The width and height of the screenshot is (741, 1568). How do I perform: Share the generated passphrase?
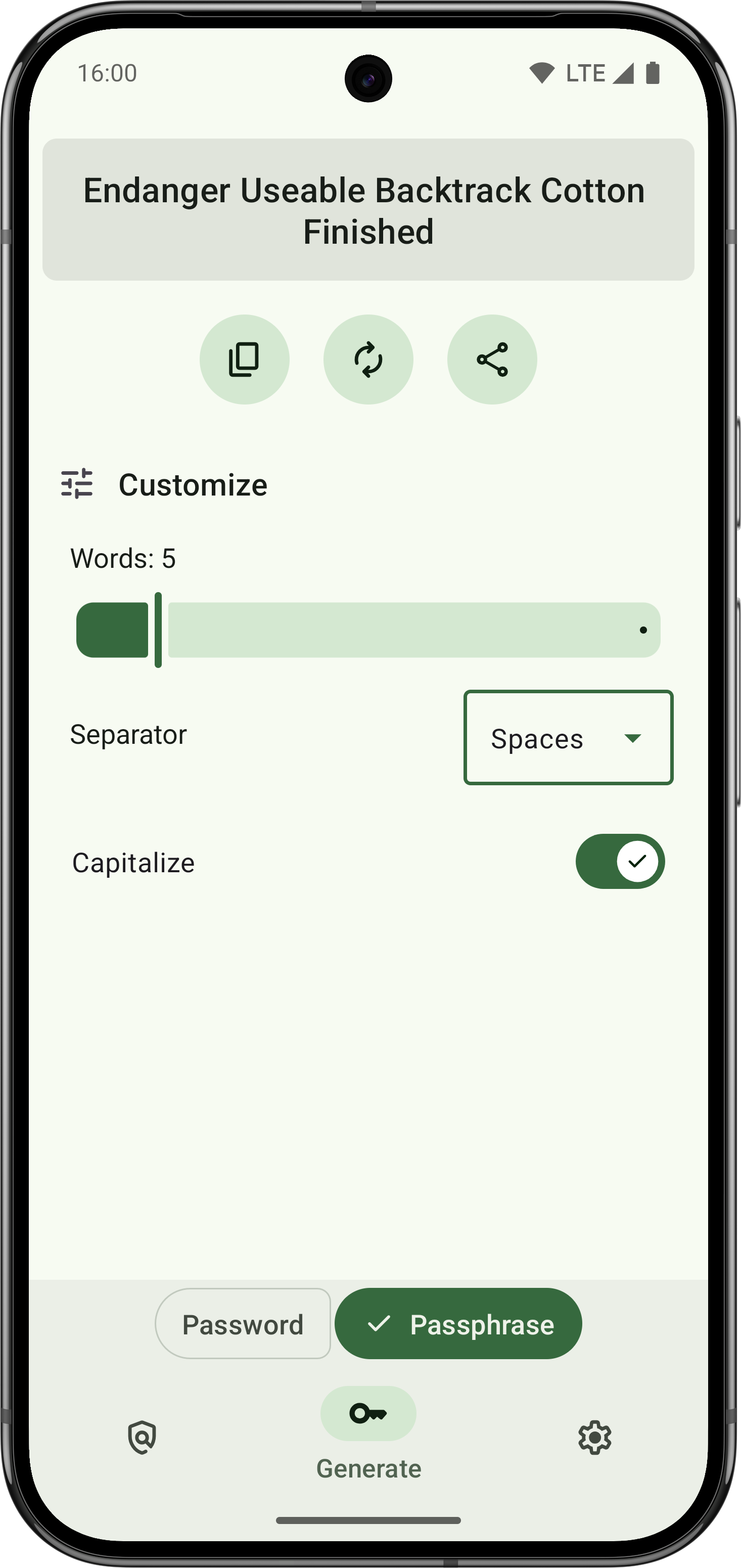pos(492,359)
